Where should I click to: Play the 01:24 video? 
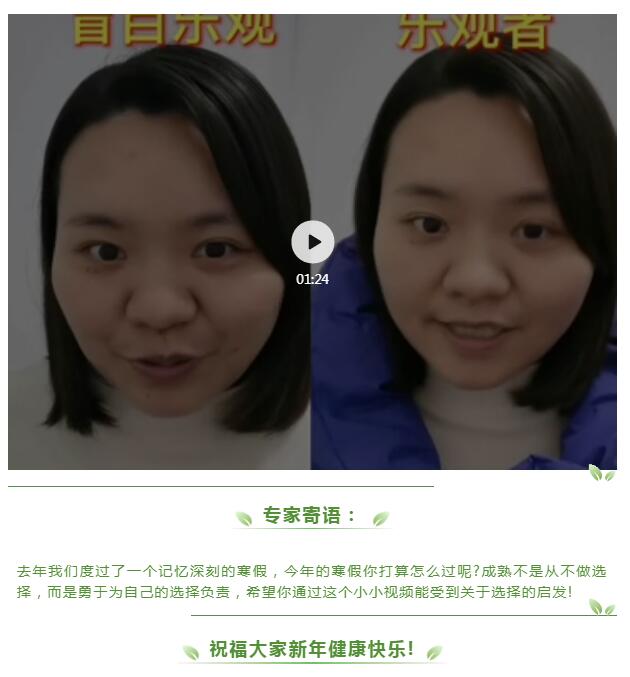click(x=313, y=242)
